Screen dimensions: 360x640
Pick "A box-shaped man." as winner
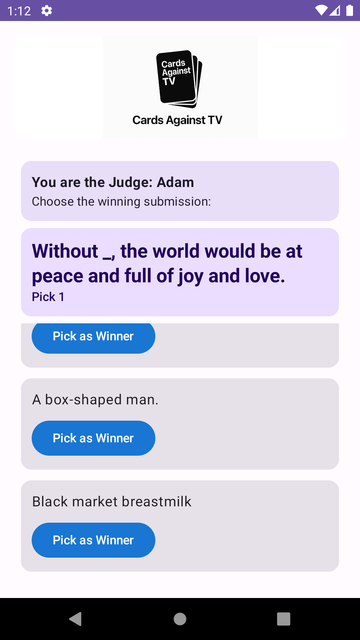(x=93, y=438)
